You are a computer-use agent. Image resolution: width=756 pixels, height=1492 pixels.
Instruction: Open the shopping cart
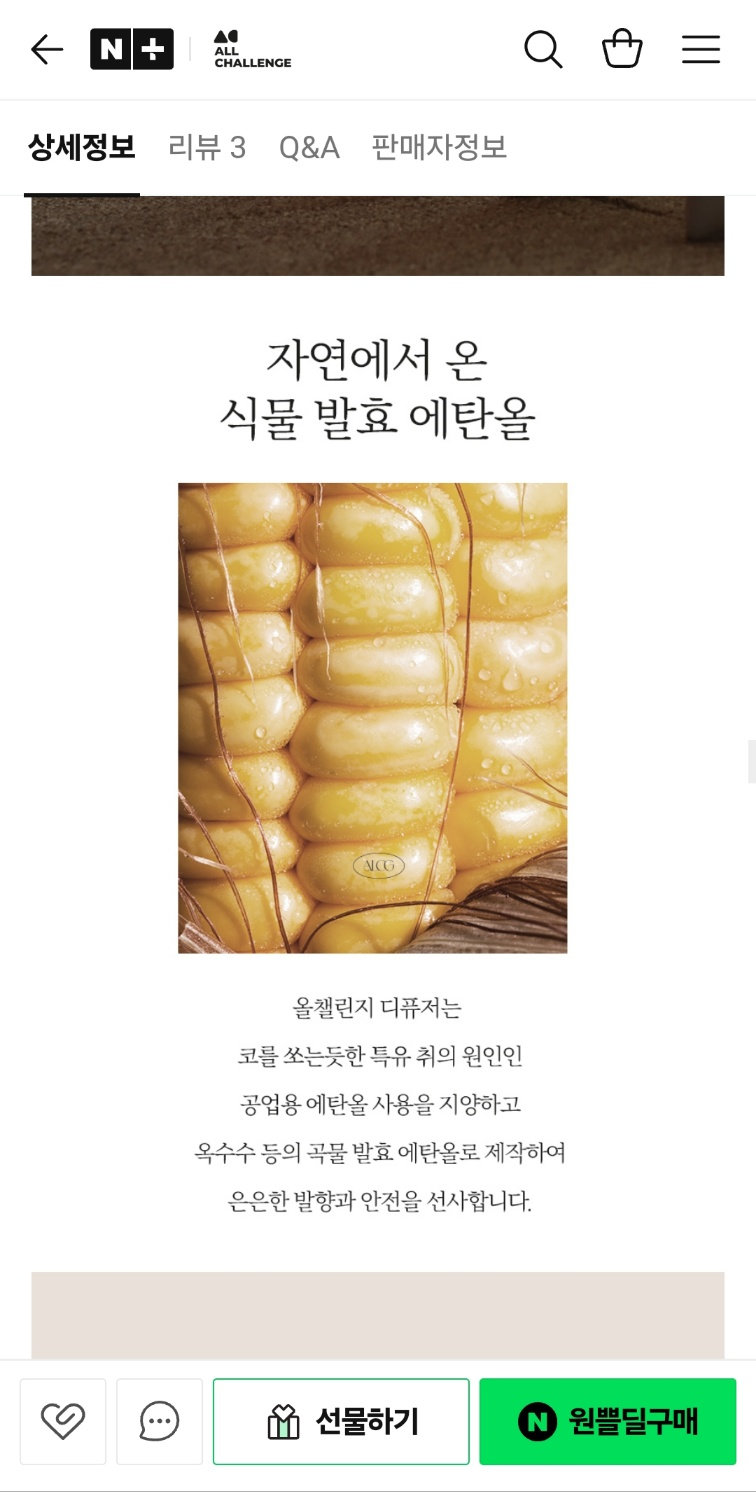pos(621,49)
